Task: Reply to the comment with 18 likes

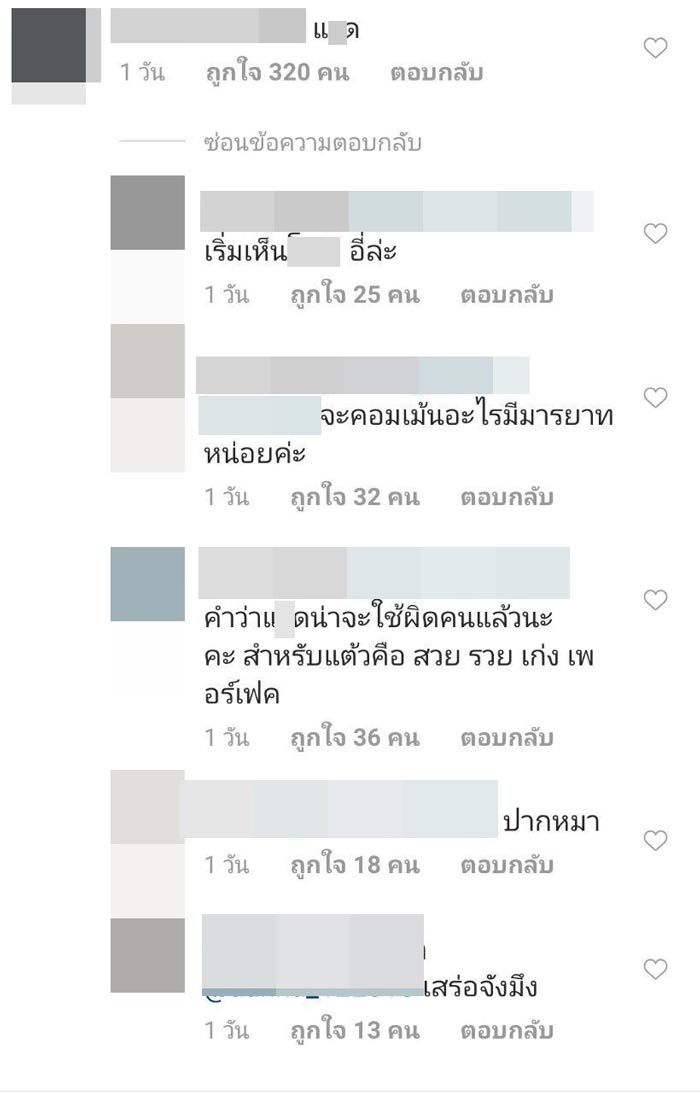Action: pos(507,866)
